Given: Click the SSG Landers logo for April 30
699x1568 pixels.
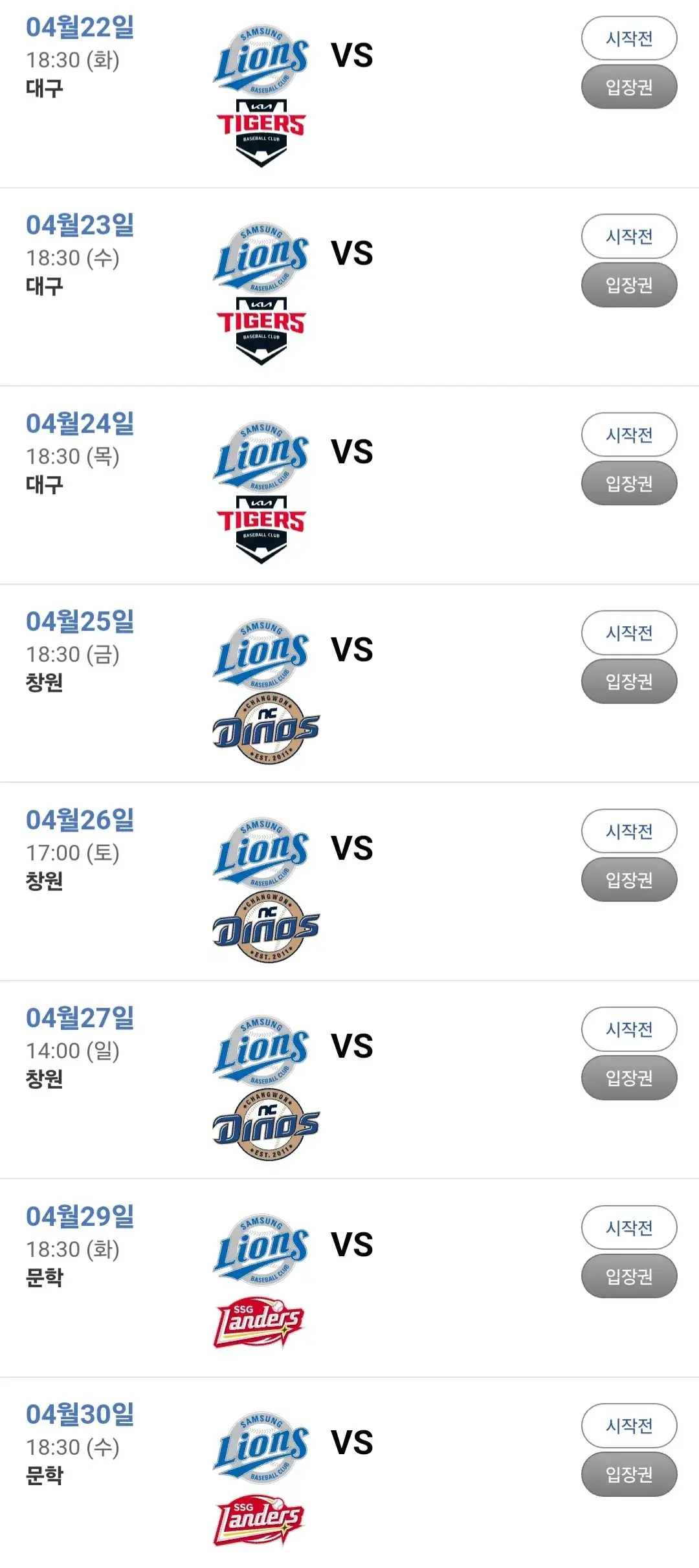Looking at the screenshot, I should [259, 1523].
